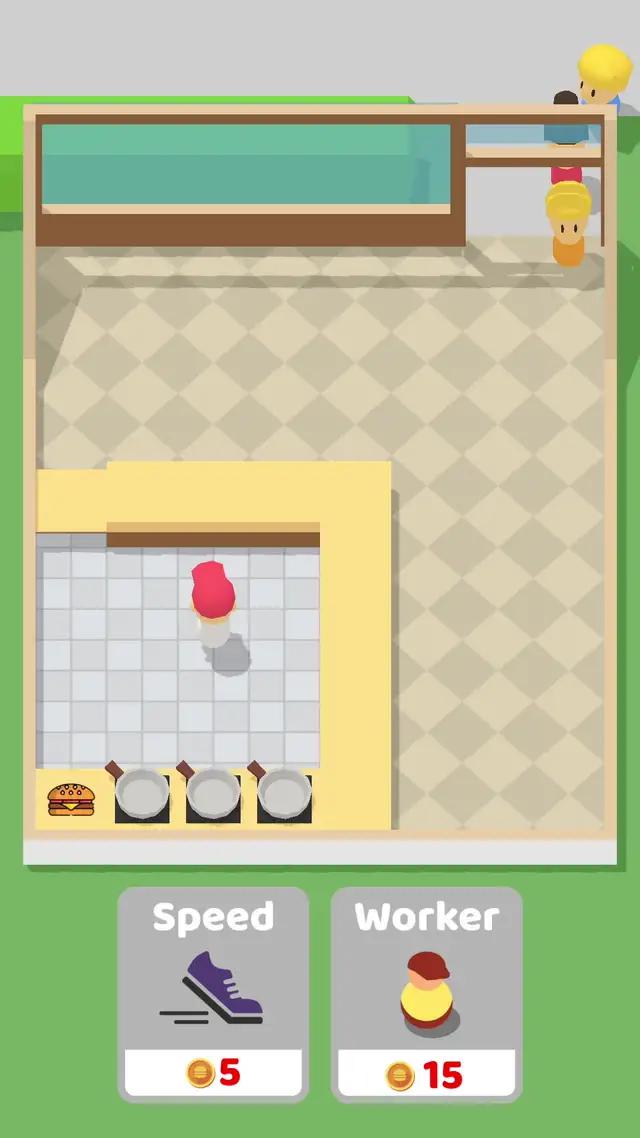Hire a Worker for 15 coins
640x1138 pixels.
click(427, 995)
